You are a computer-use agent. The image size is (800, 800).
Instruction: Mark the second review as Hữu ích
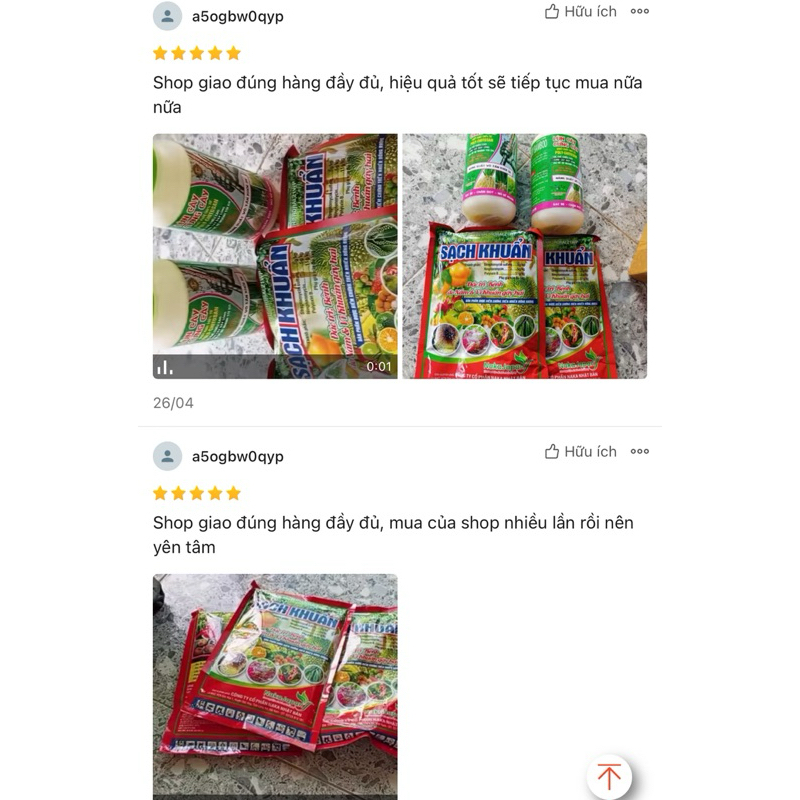[x=581, y=452]
